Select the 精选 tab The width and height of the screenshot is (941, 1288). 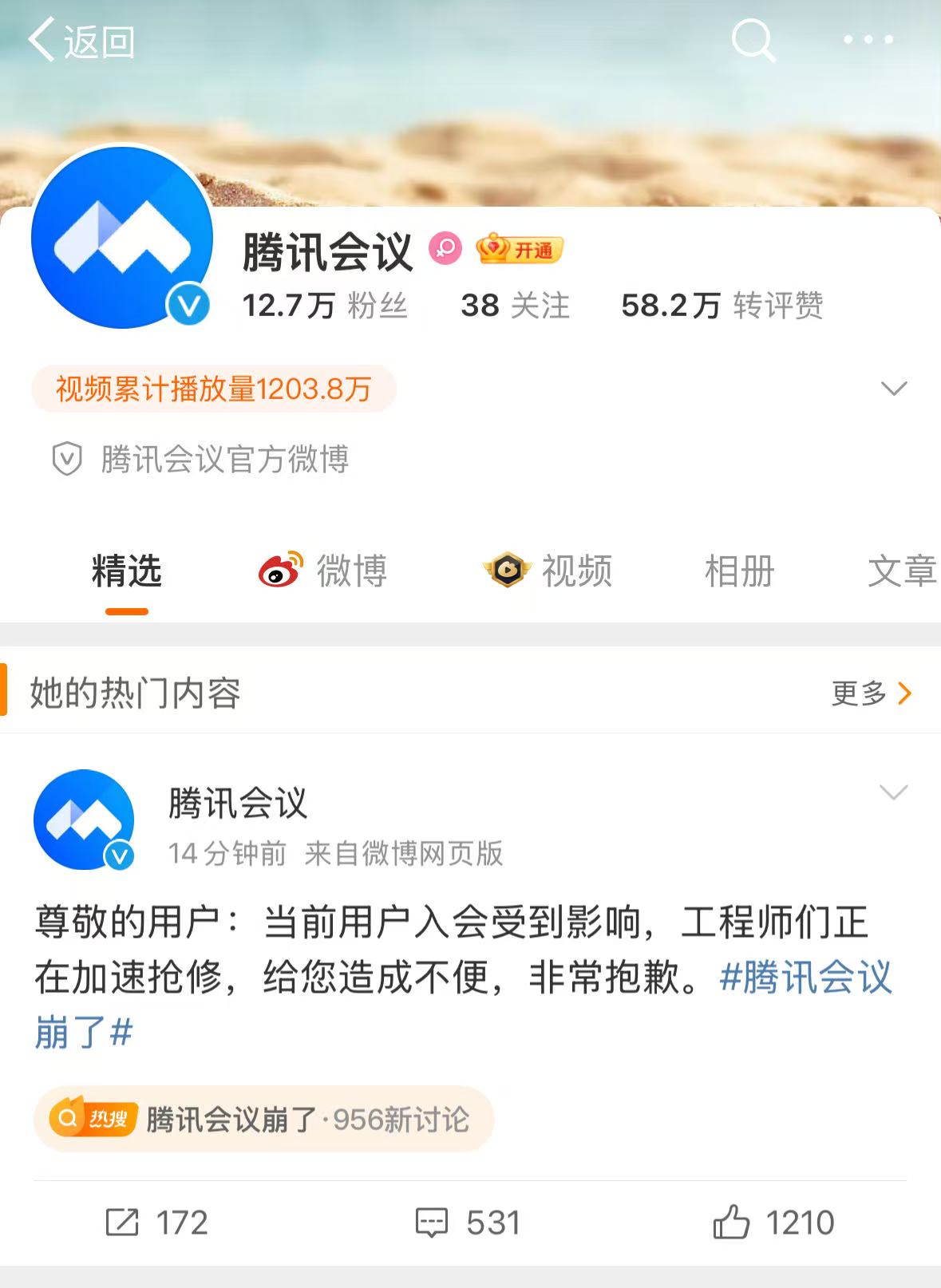[x=127, y=571]
